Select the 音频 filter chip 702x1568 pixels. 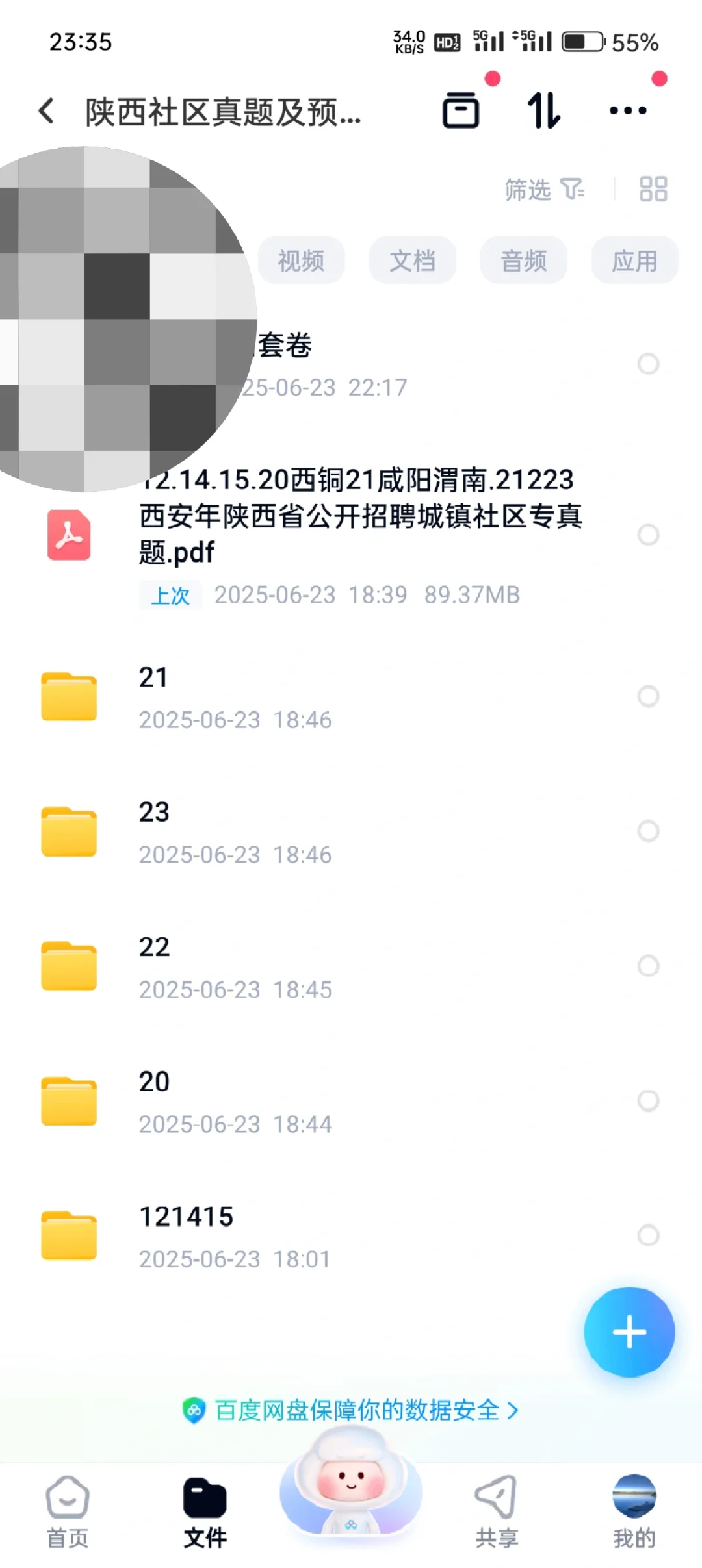tap(524, 260)
